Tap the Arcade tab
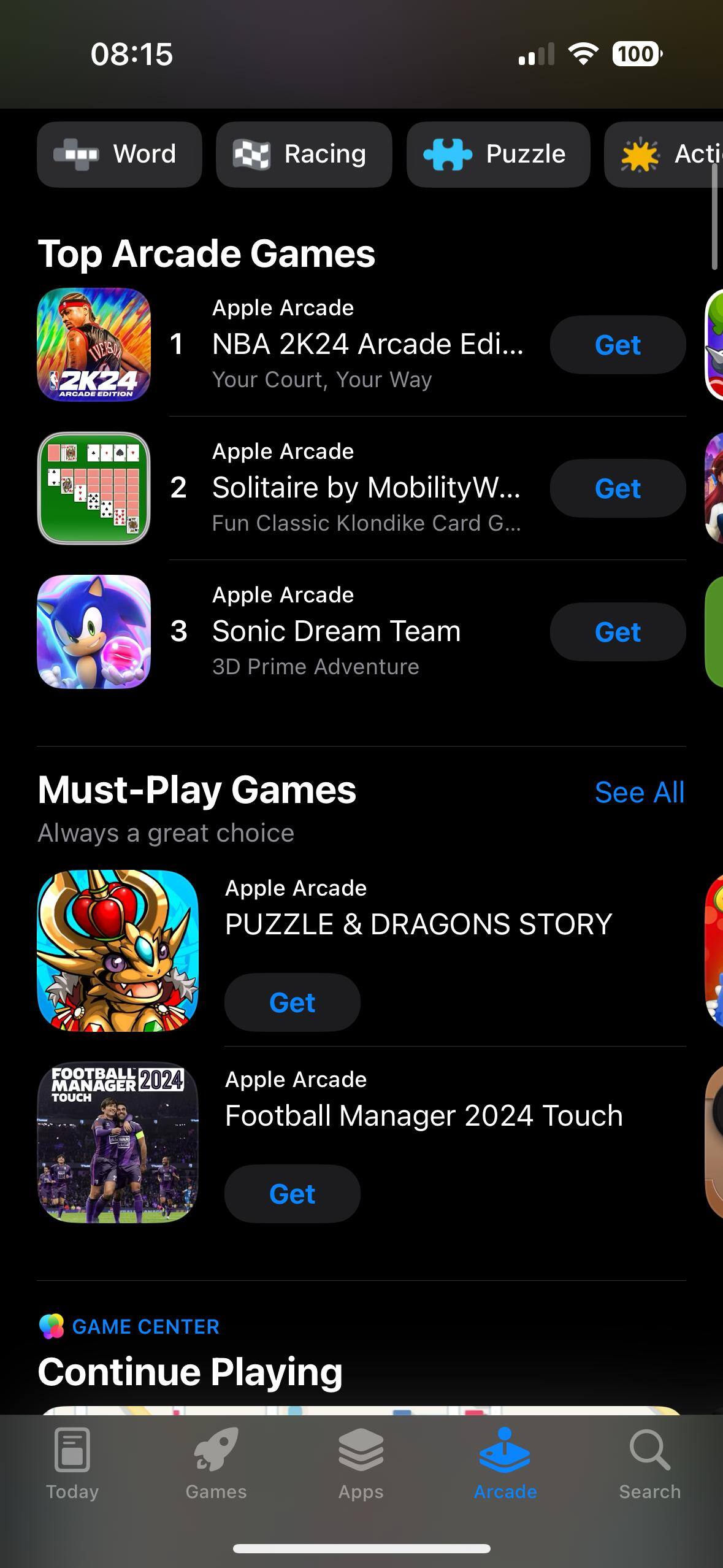 (x=505, y=1464)
